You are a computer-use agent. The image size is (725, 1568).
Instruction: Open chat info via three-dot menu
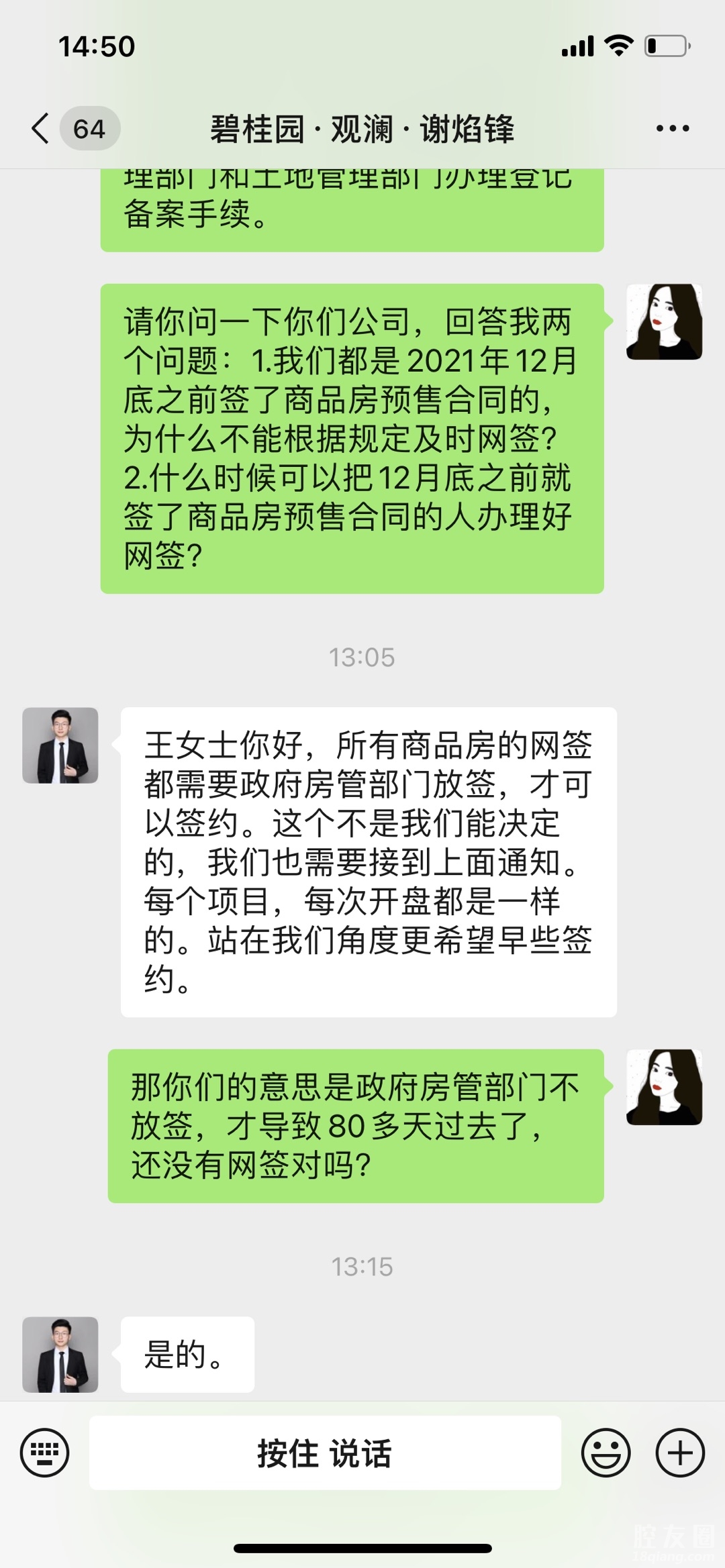point(672,128)
